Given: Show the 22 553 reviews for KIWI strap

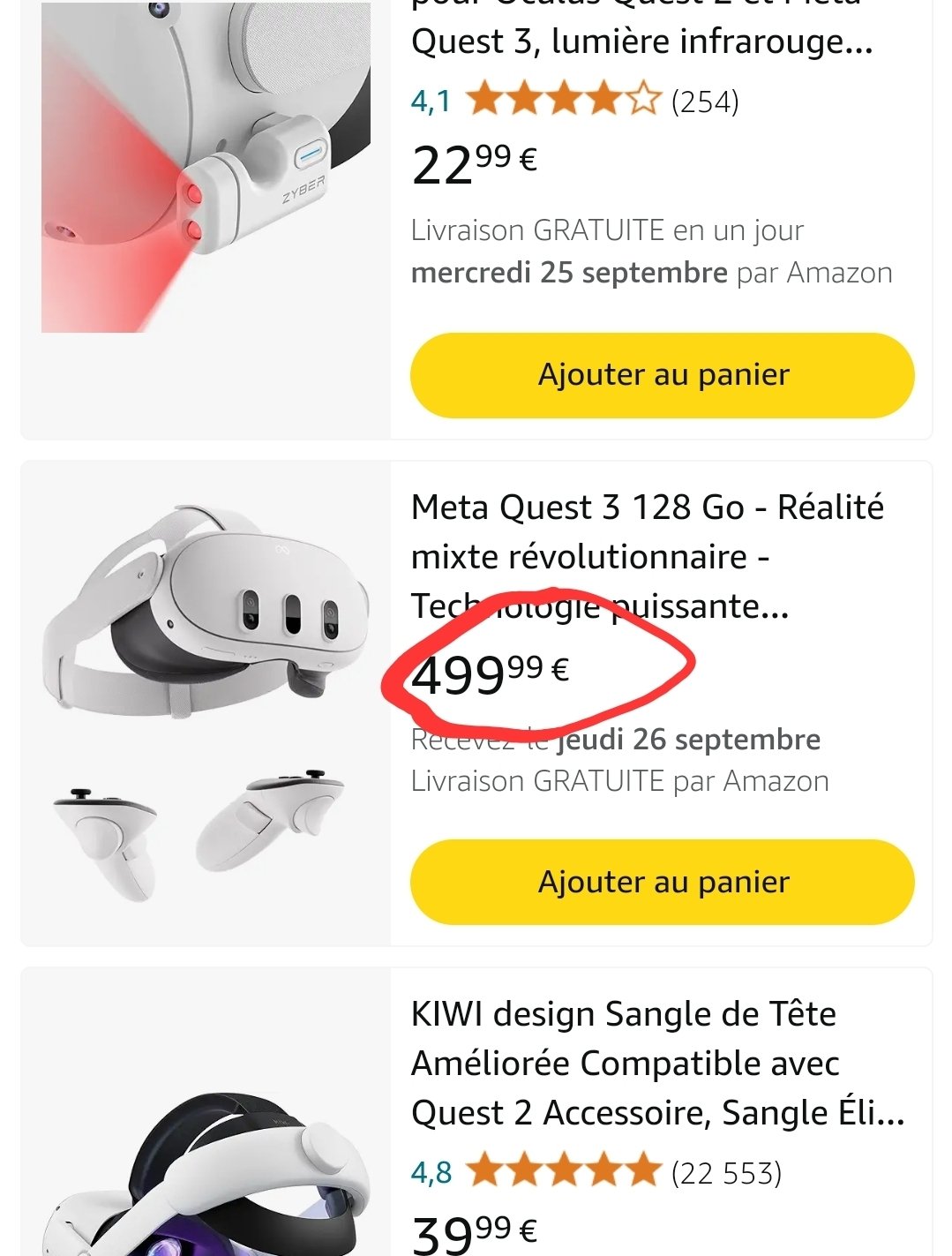Looking at the screenshot, I should click(x=725, y=1173).
